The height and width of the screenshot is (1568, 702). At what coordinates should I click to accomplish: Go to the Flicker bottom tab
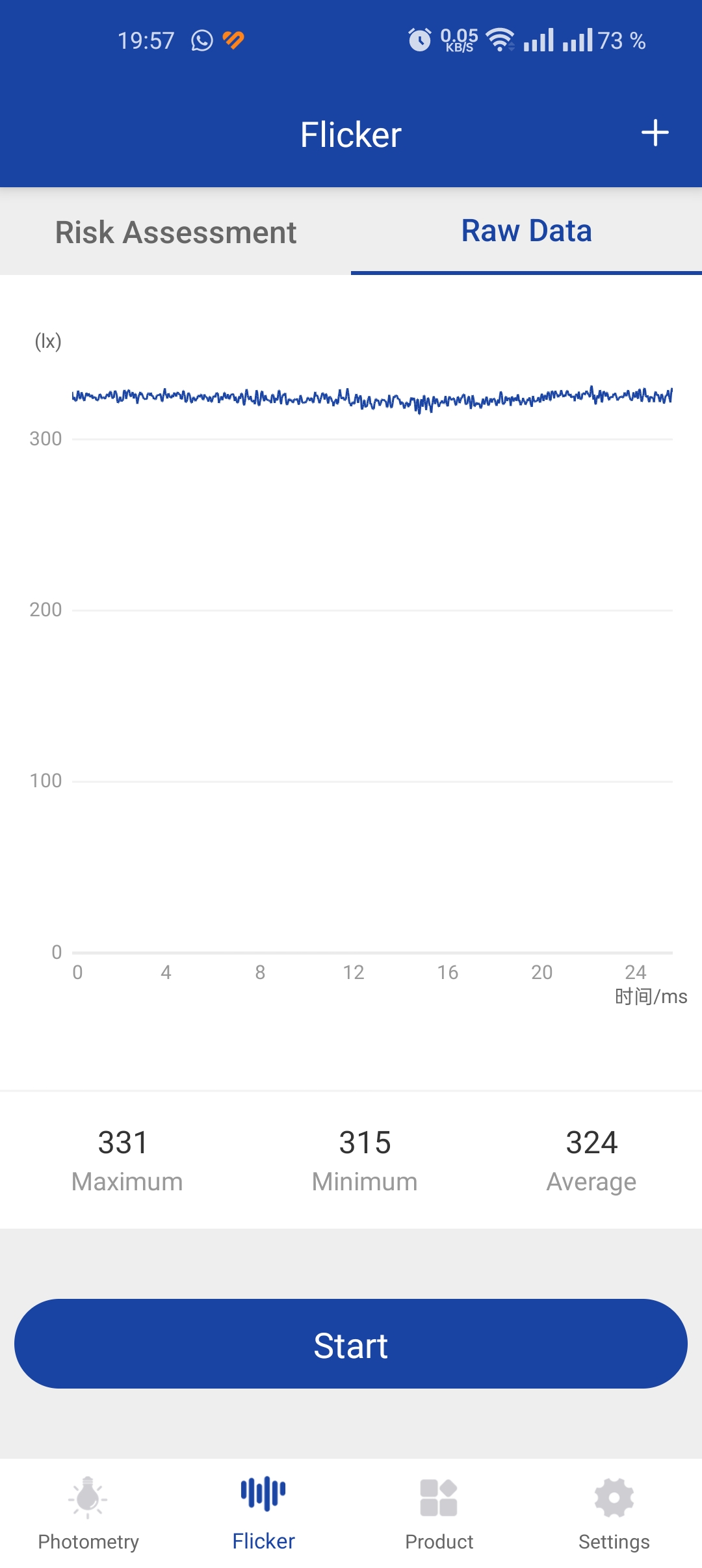(263, 1513)
